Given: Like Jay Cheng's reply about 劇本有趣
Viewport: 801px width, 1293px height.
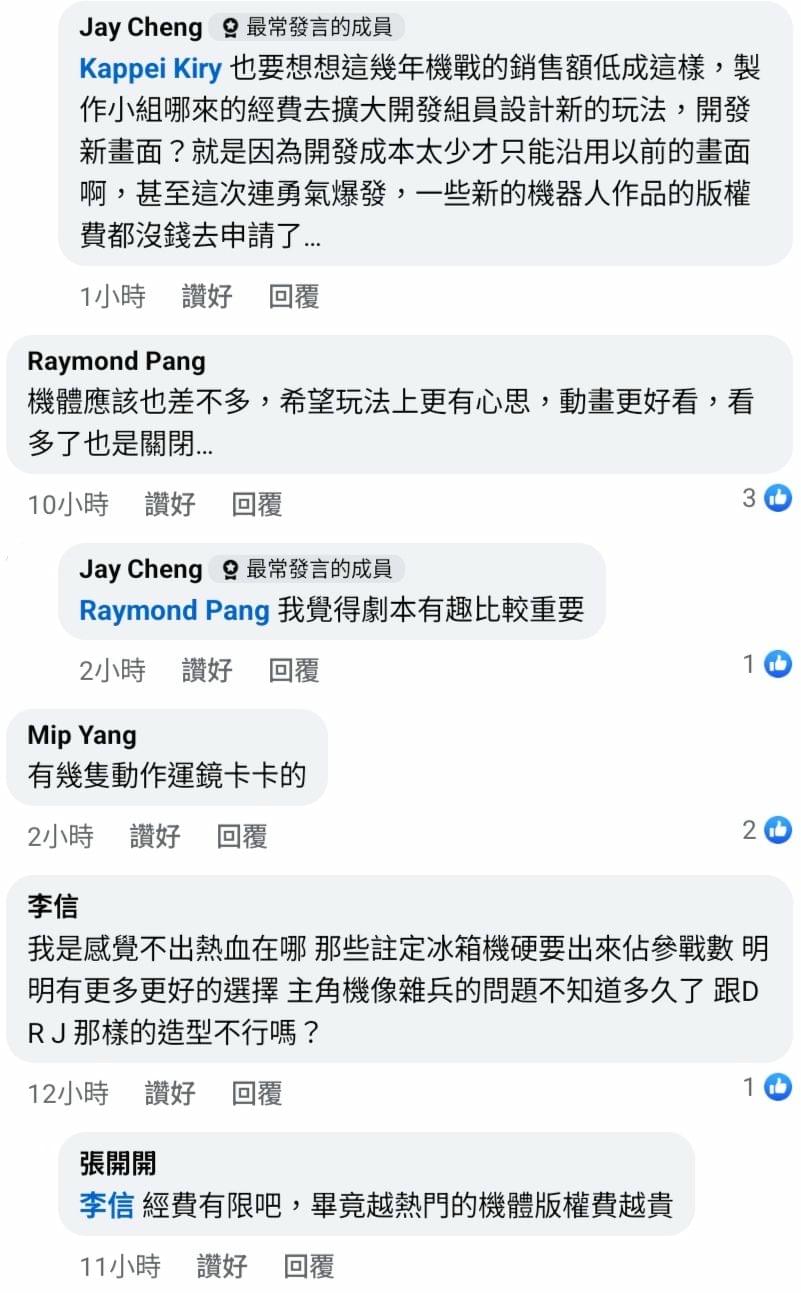Looking at the screenshot, I should pos(207,670).
